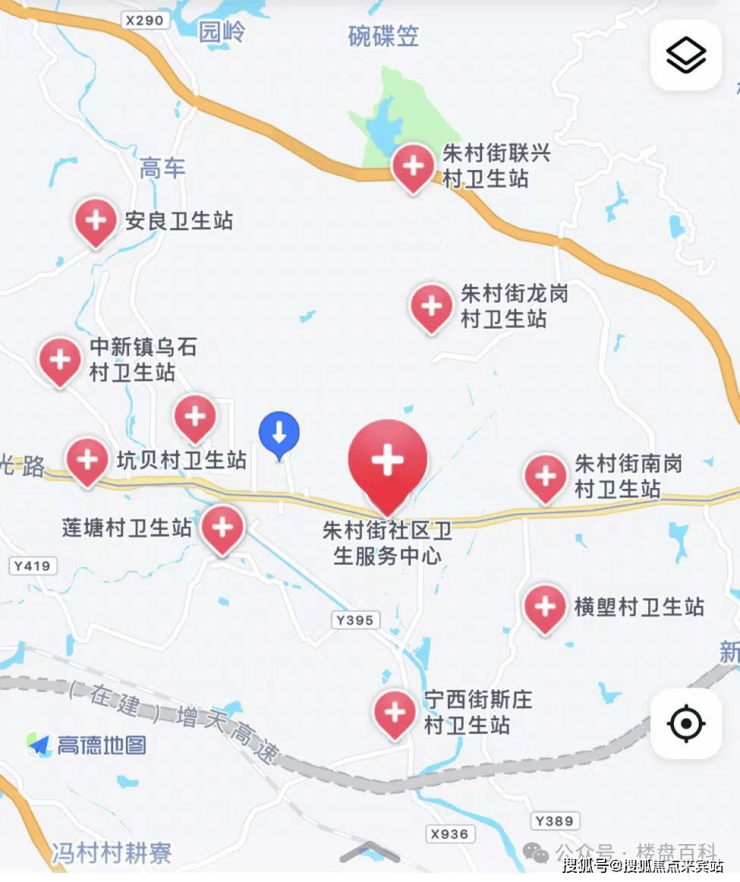
Task: Tap the 中新镇乌石村卫生站 pin
Action: pos(60,360)
